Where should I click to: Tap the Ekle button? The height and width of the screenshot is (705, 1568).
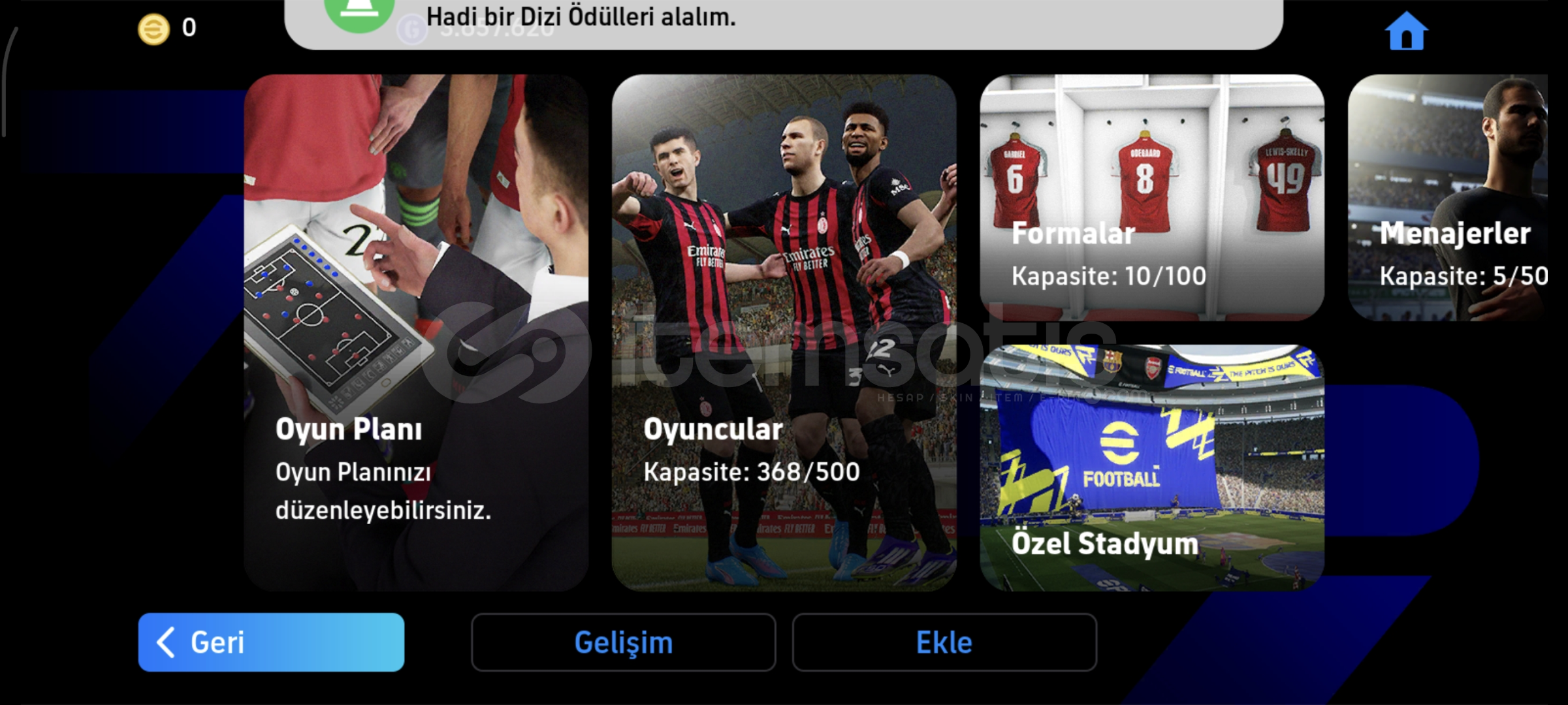pyautogui.click(x=944, y=642)
